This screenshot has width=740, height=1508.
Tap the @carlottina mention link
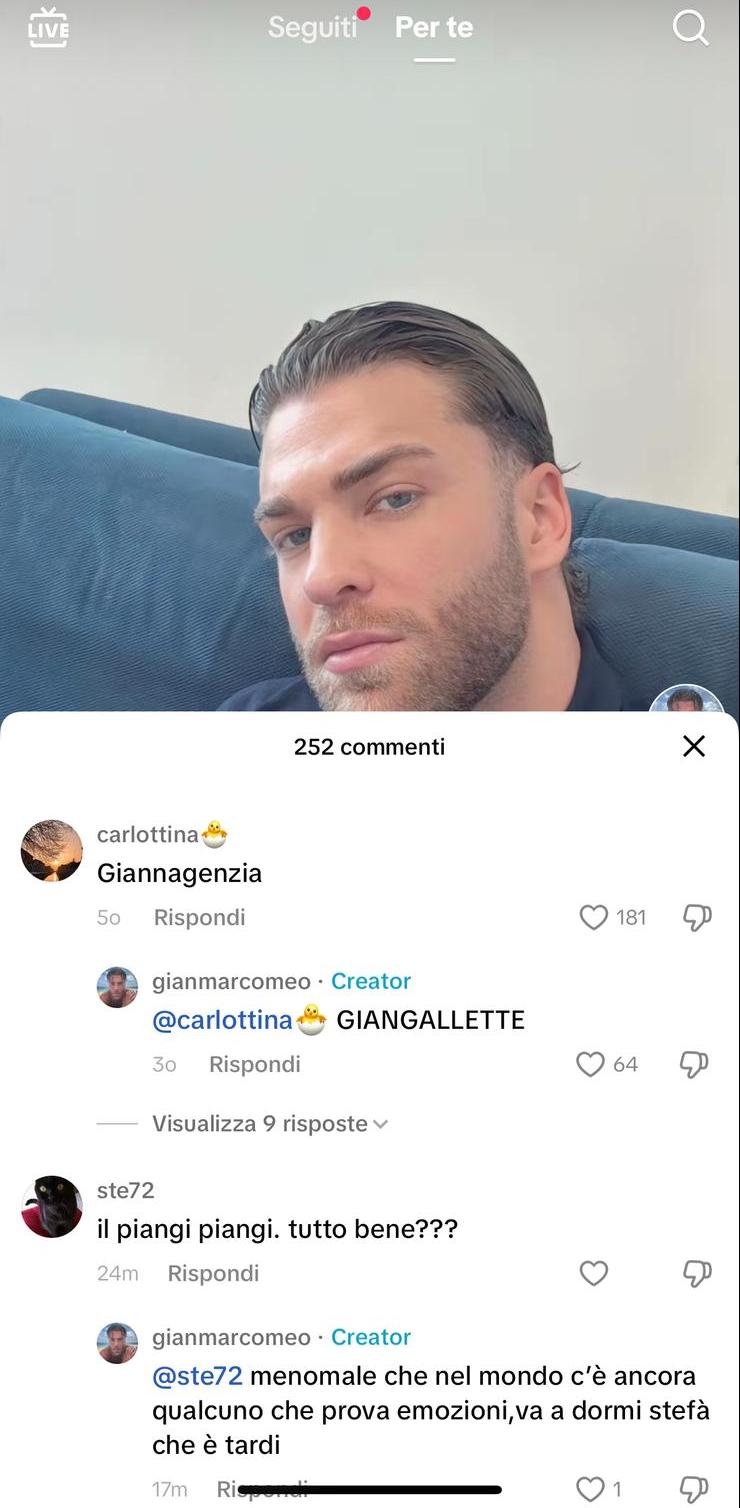[222, 1020]
